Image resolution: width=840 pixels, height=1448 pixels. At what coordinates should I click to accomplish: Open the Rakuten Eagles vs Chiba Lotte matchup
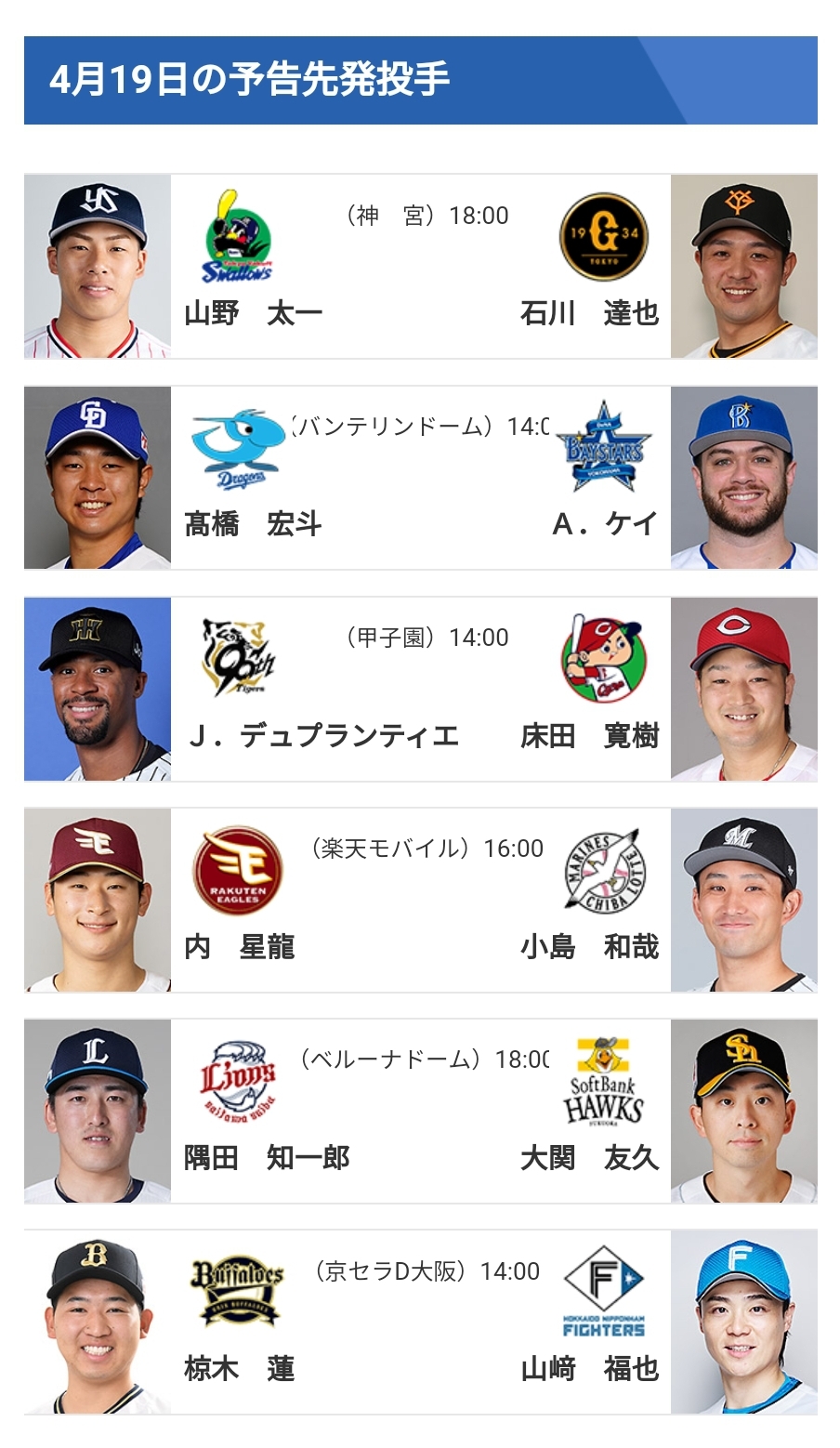(x=420, y=900)
